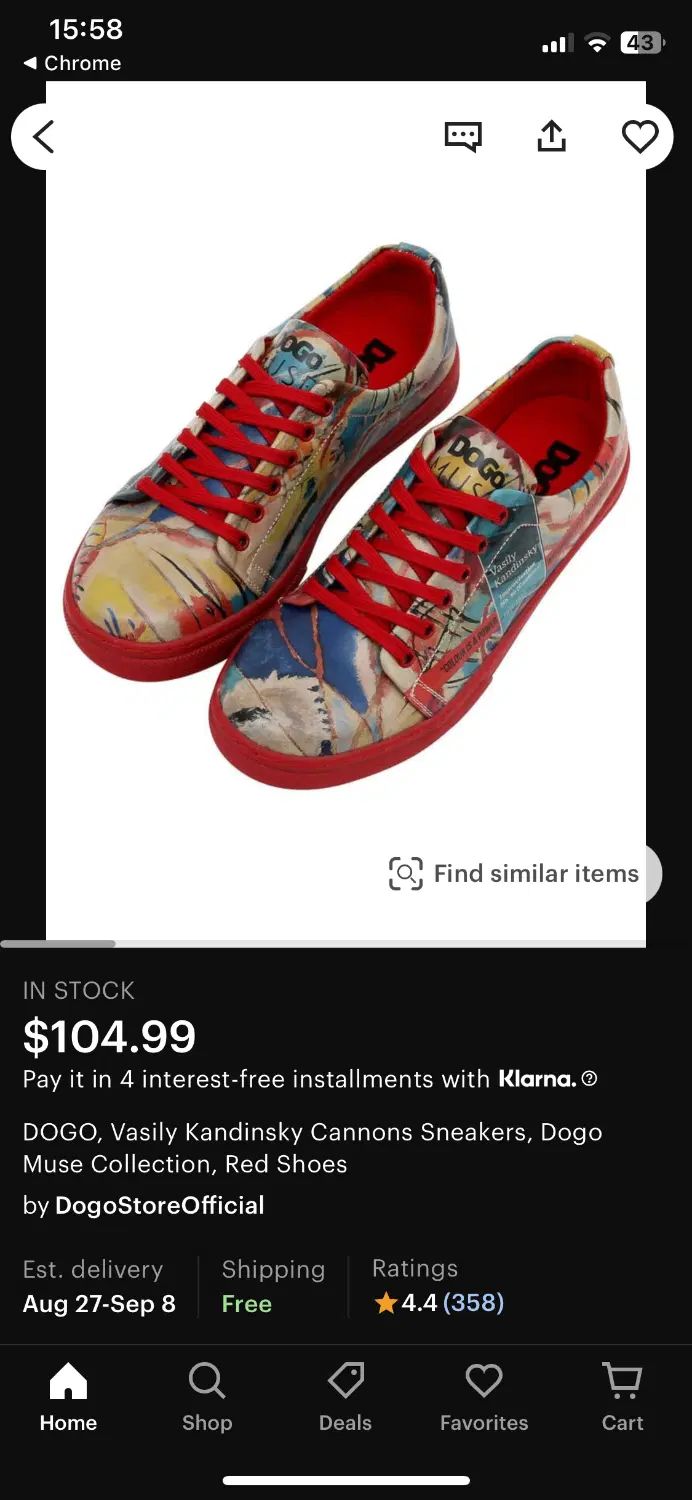This screenshot has width=692, height=1500.
Task: Go to the Favorites tab
Action: [x=484, y=1397]
